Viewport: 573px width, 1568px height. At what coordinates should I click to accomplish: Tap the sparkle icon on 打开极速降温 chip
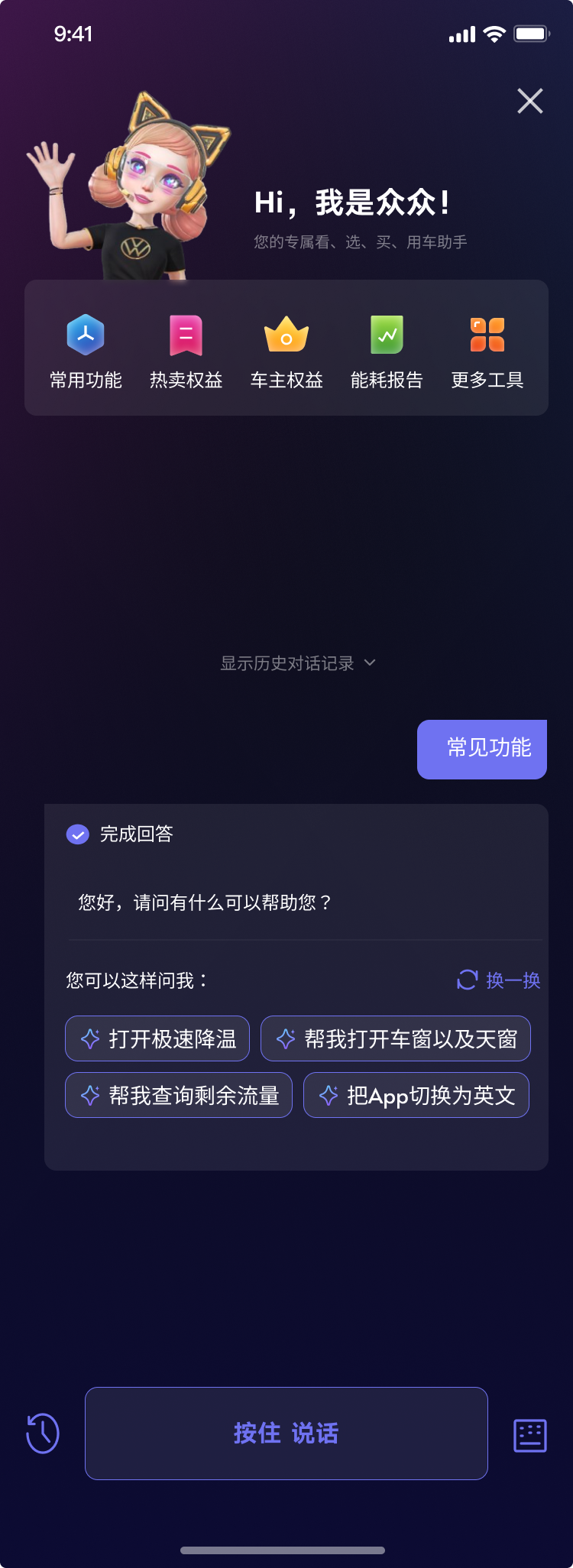[89, 1038]
